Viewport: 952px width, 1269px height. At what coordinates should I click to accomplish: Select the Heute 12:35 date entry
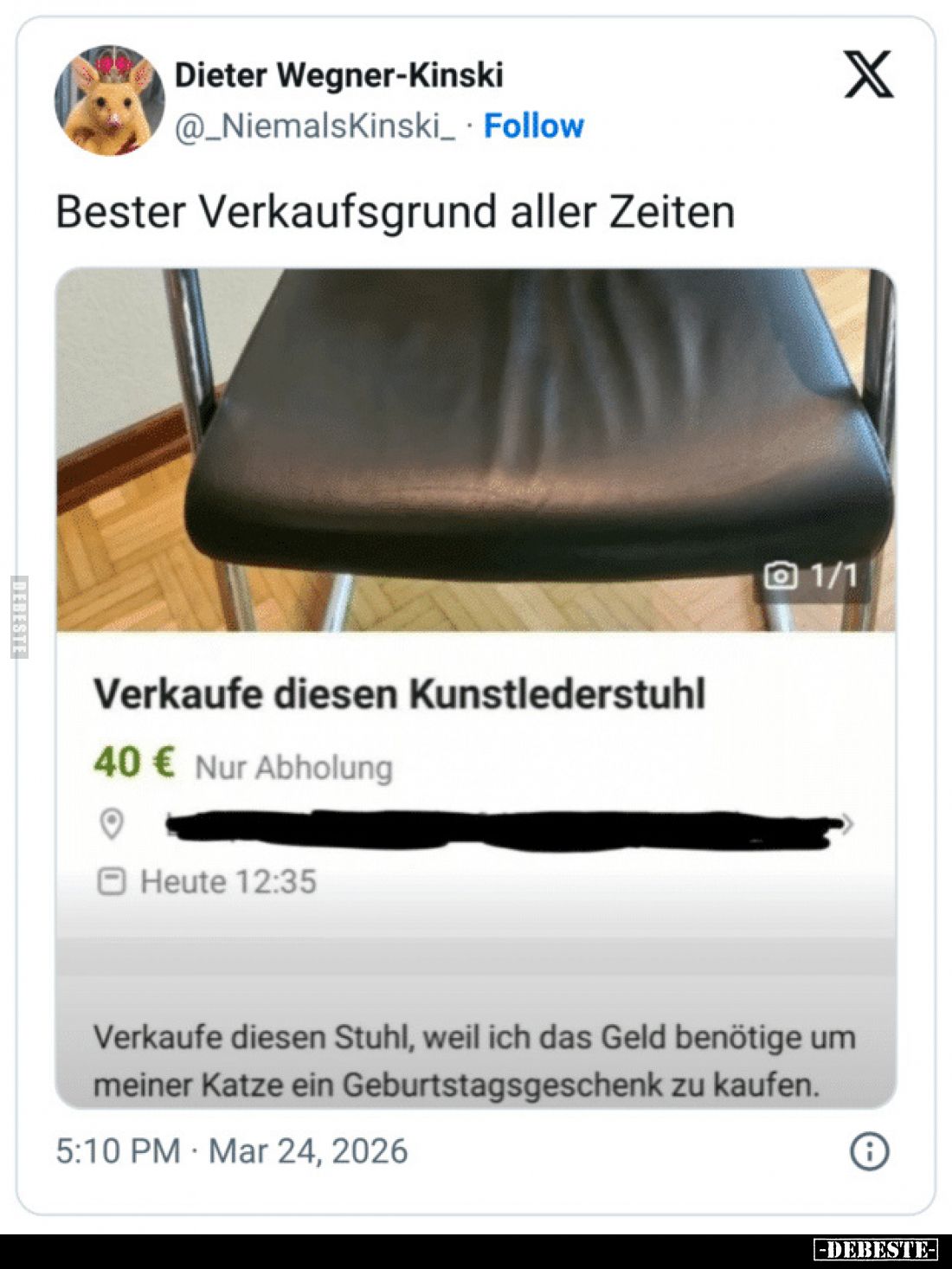[229, 881]
